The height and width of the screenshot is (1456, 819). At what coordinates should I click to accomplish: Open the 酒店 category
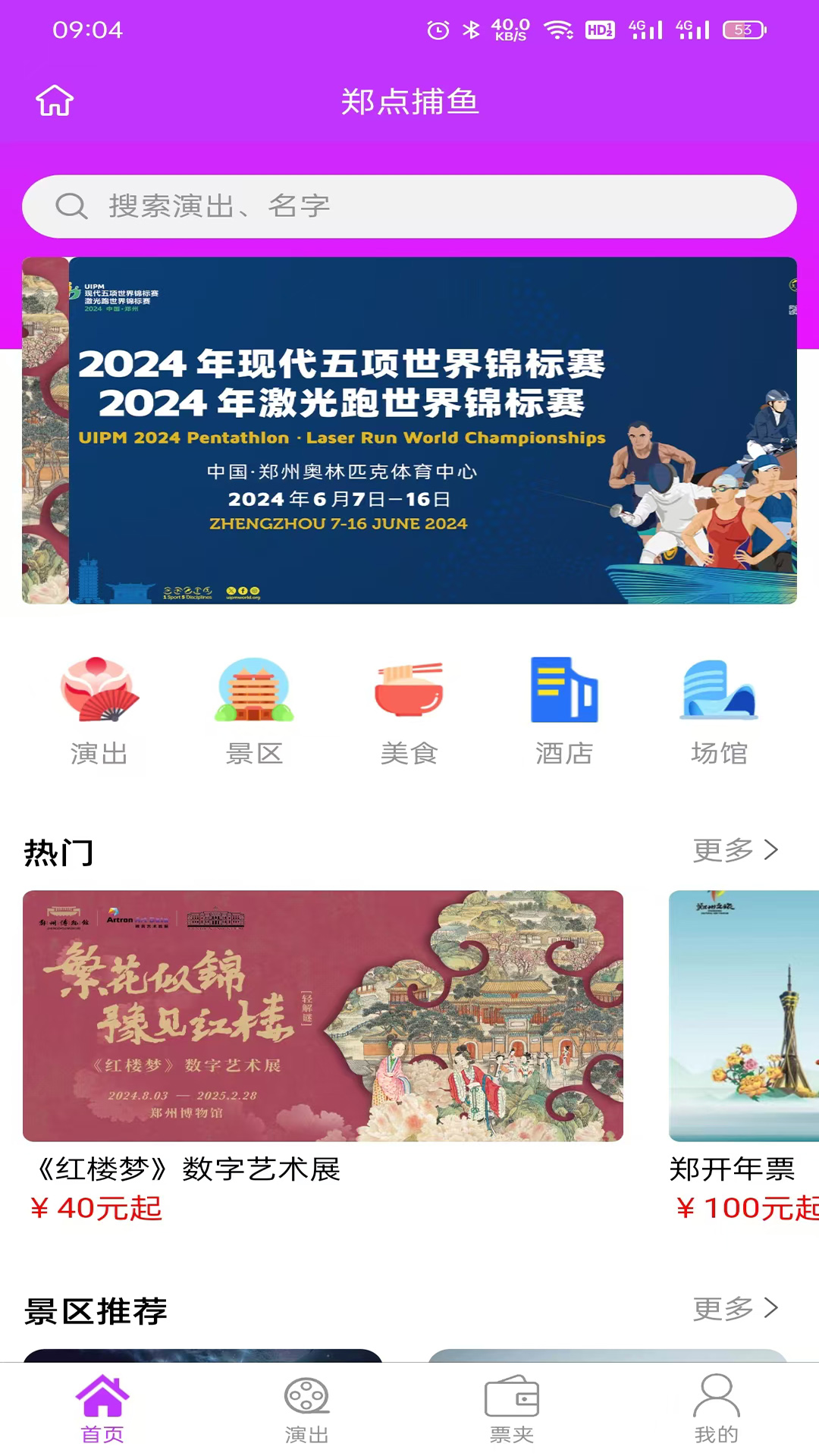point(564,710)
